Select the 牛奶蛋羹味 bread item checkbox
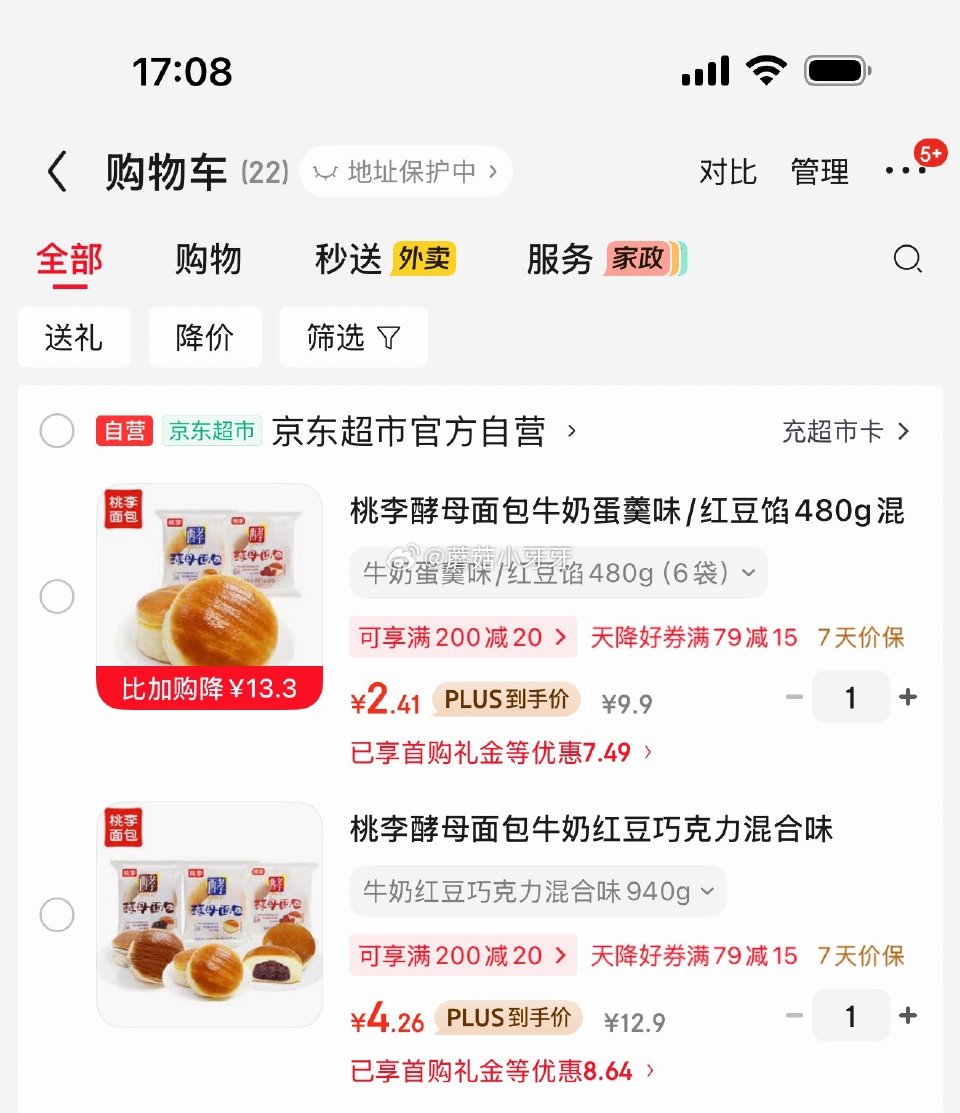Screen dimensions: 960x1113 tap(57, 596)
